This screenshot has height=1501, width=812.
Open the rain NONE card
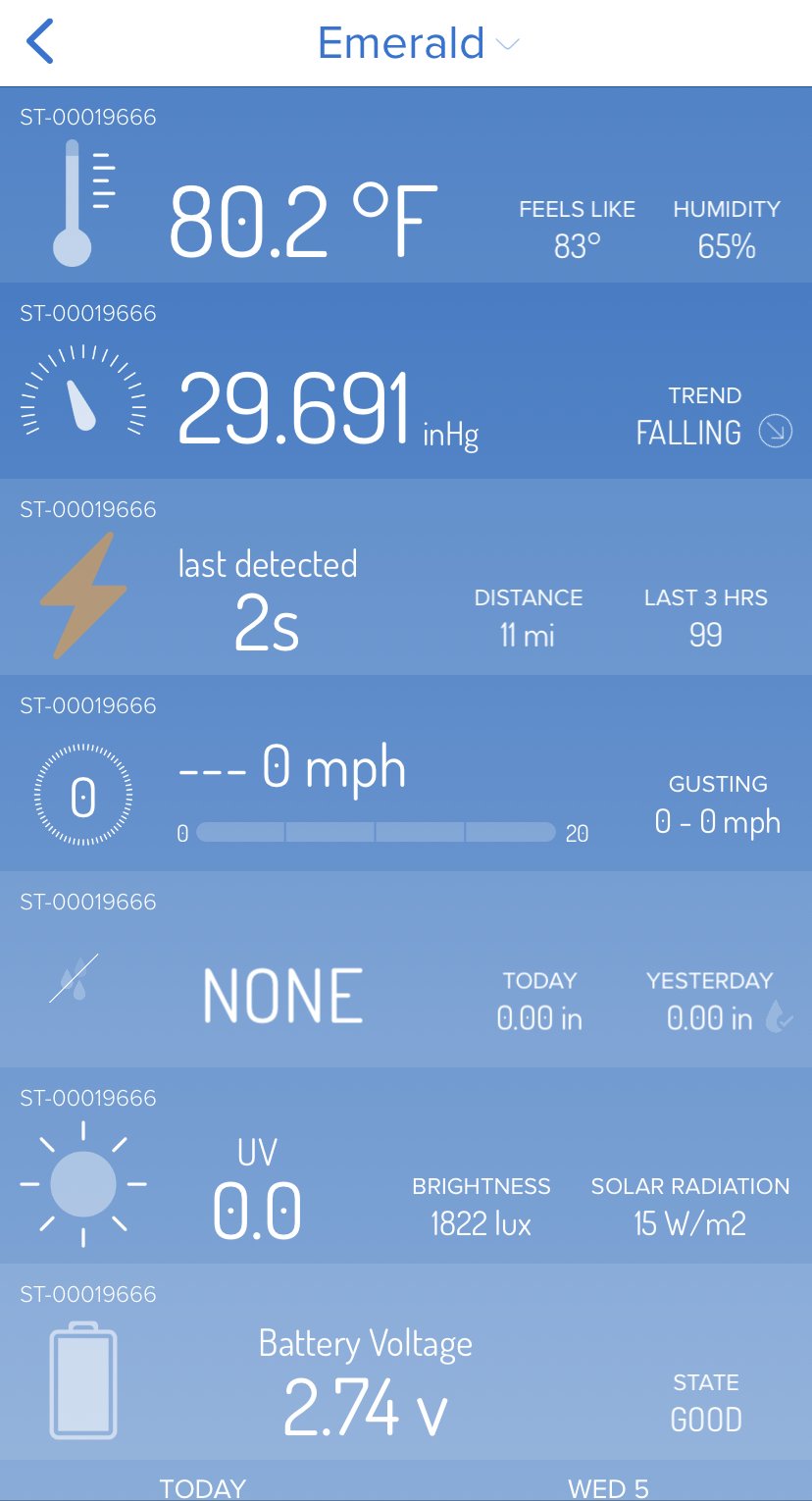[x=406, y=969]
